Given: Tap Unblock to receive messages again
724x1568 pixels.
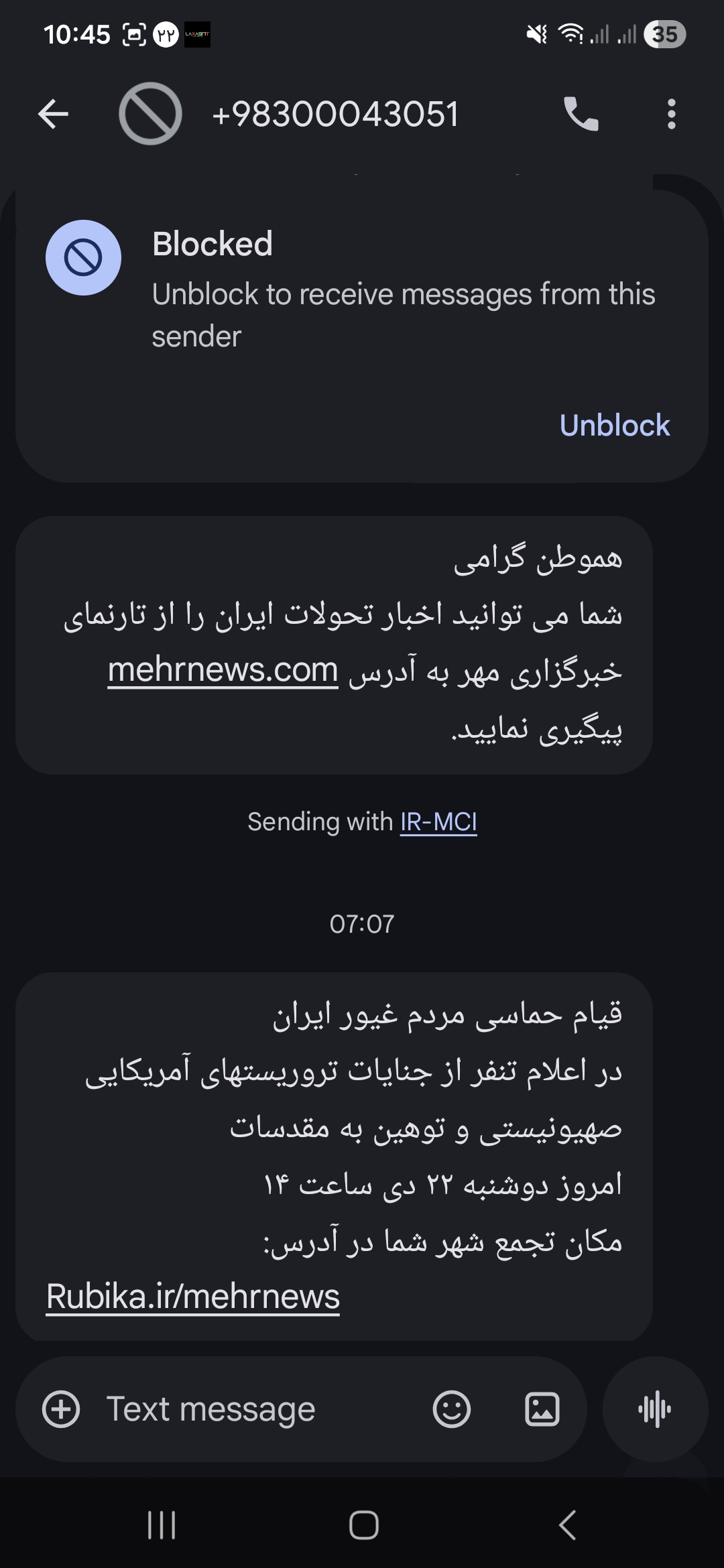Looking at the screenshot, I should pos(615,425).
